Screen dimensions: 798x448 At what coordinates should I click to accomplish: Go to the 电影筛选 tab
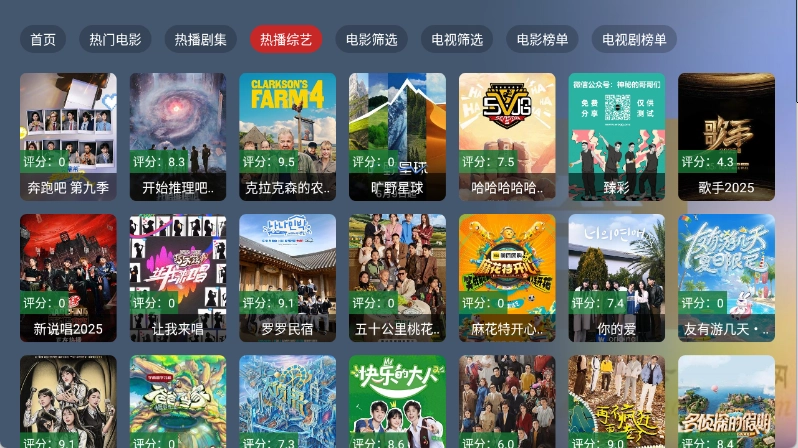click(372, 40)
